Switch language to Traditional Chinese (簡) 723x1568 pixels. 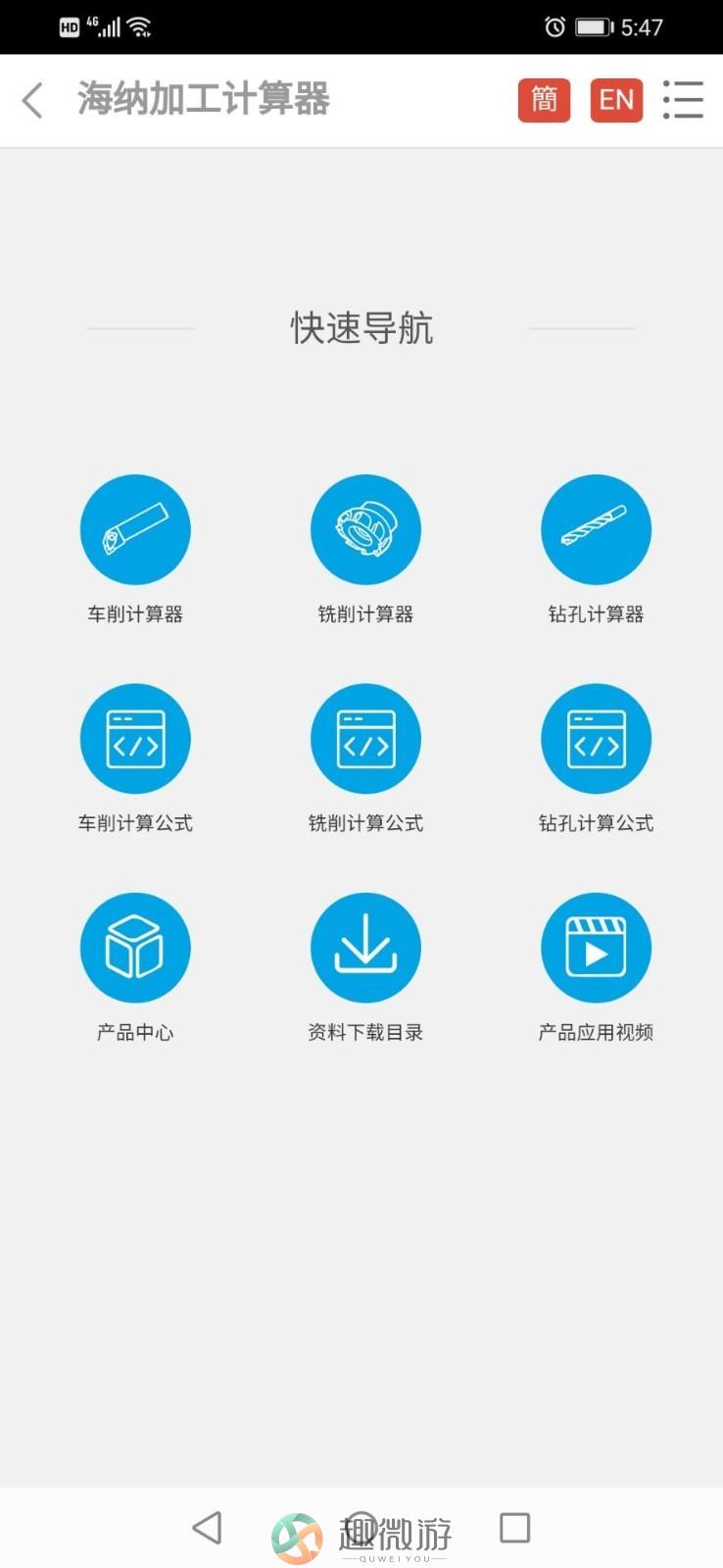point(544,100)
